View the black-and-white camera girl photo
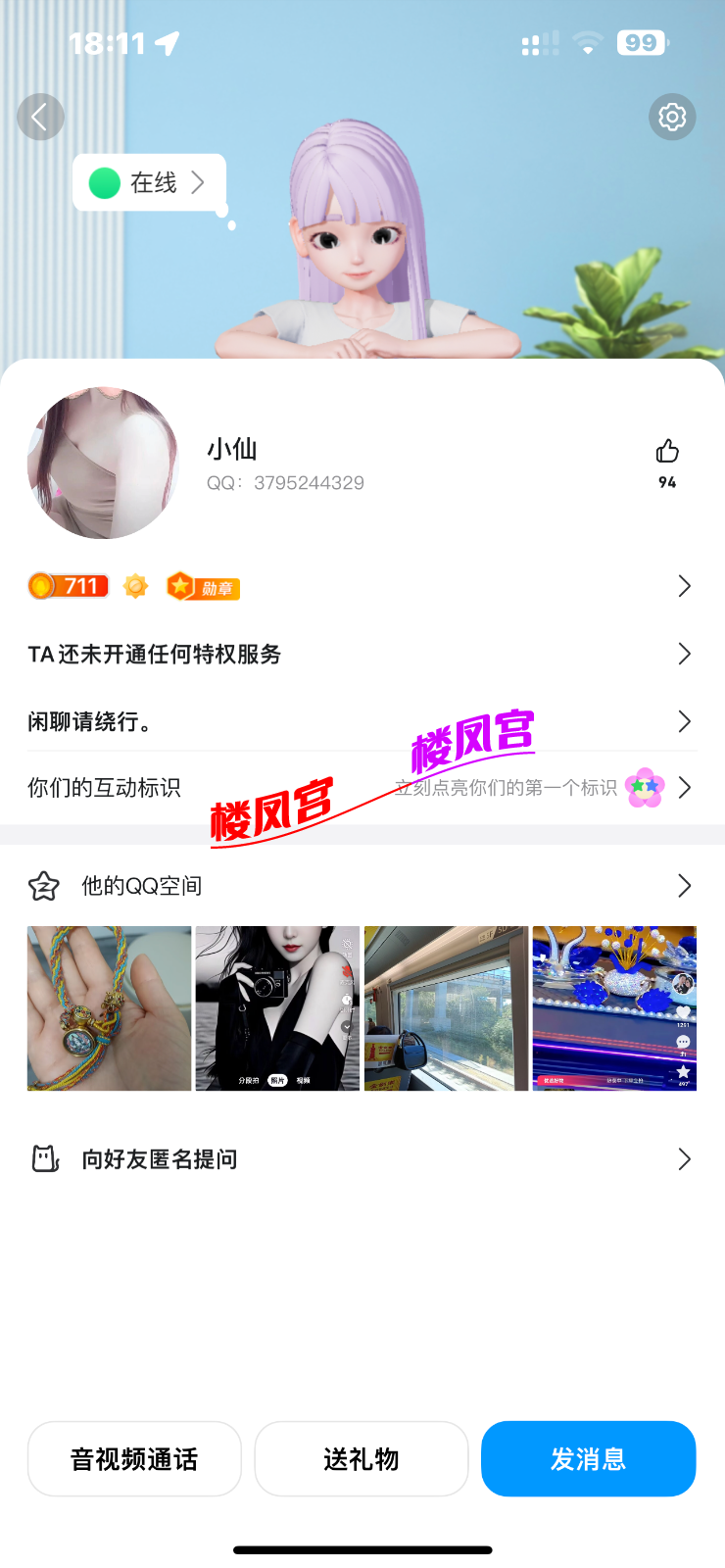 (x=277, y=1008)
